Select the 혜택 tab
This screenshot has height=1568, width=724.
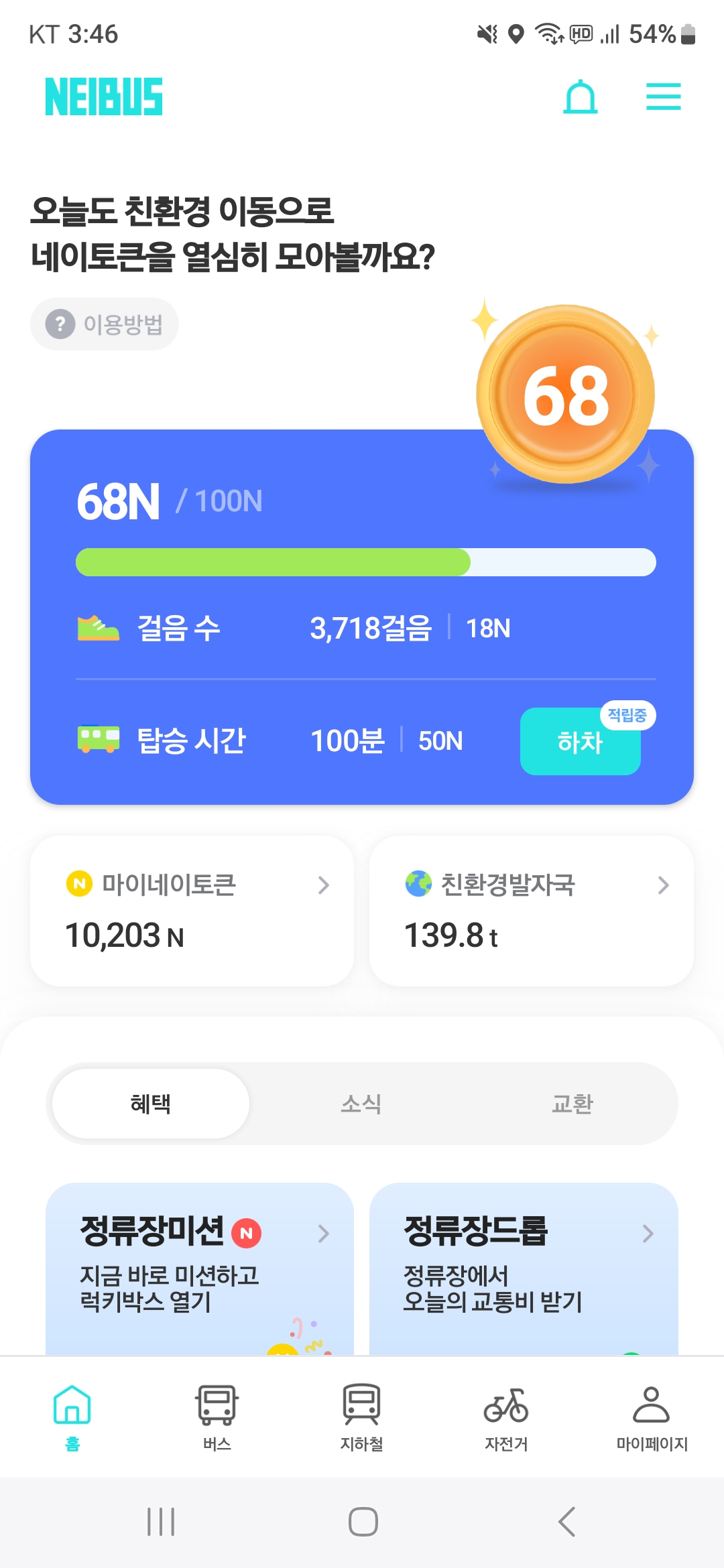[151, 1104]
